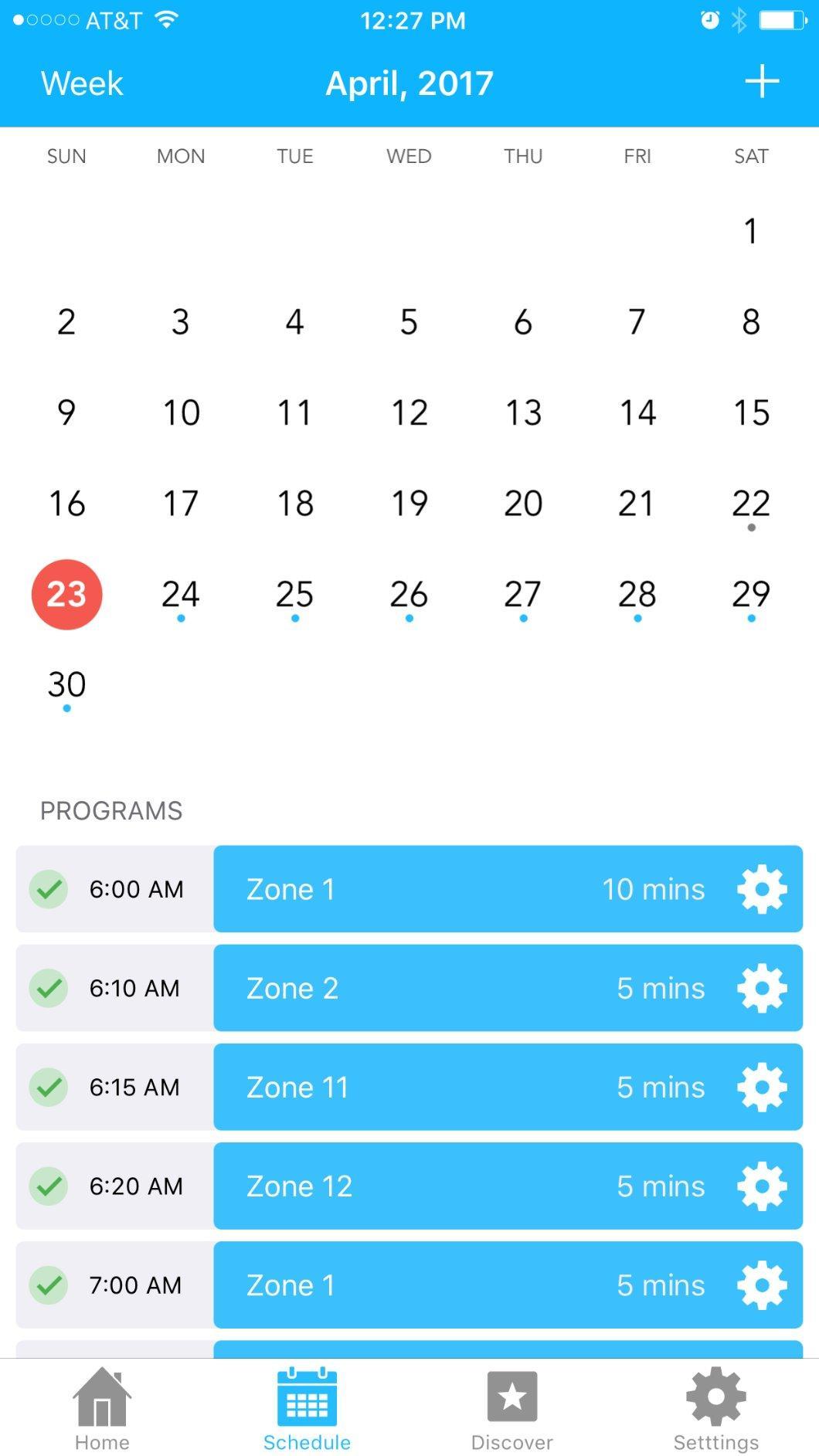Screen dimensions: 819x1456
Task: Select Saturday April 29
Action: tap(749, 594)
